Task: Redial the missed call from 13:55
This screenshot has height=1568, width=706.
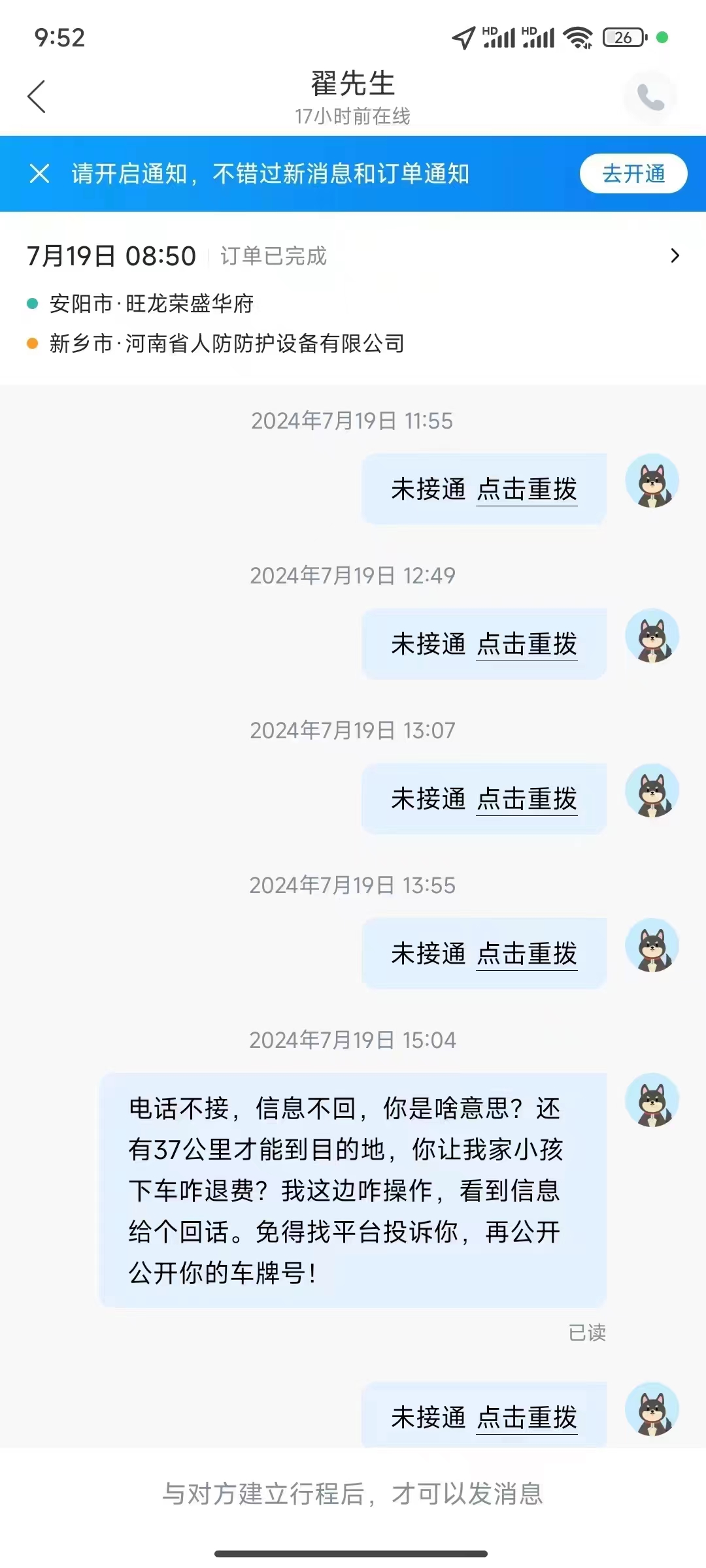Action: pyautogui.click(x=527, y=954)
